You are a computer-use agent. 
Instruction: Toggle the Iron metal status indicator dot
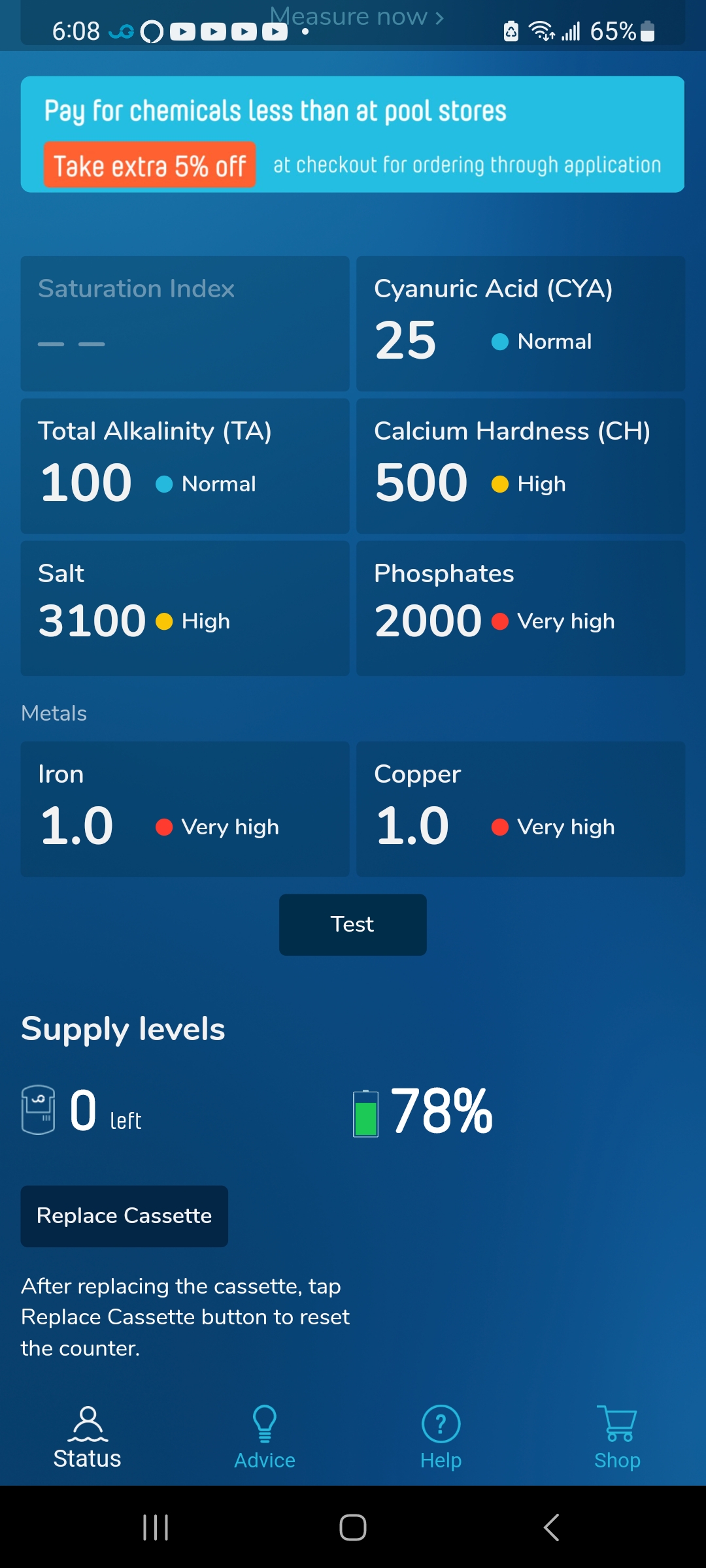[163, 826]
